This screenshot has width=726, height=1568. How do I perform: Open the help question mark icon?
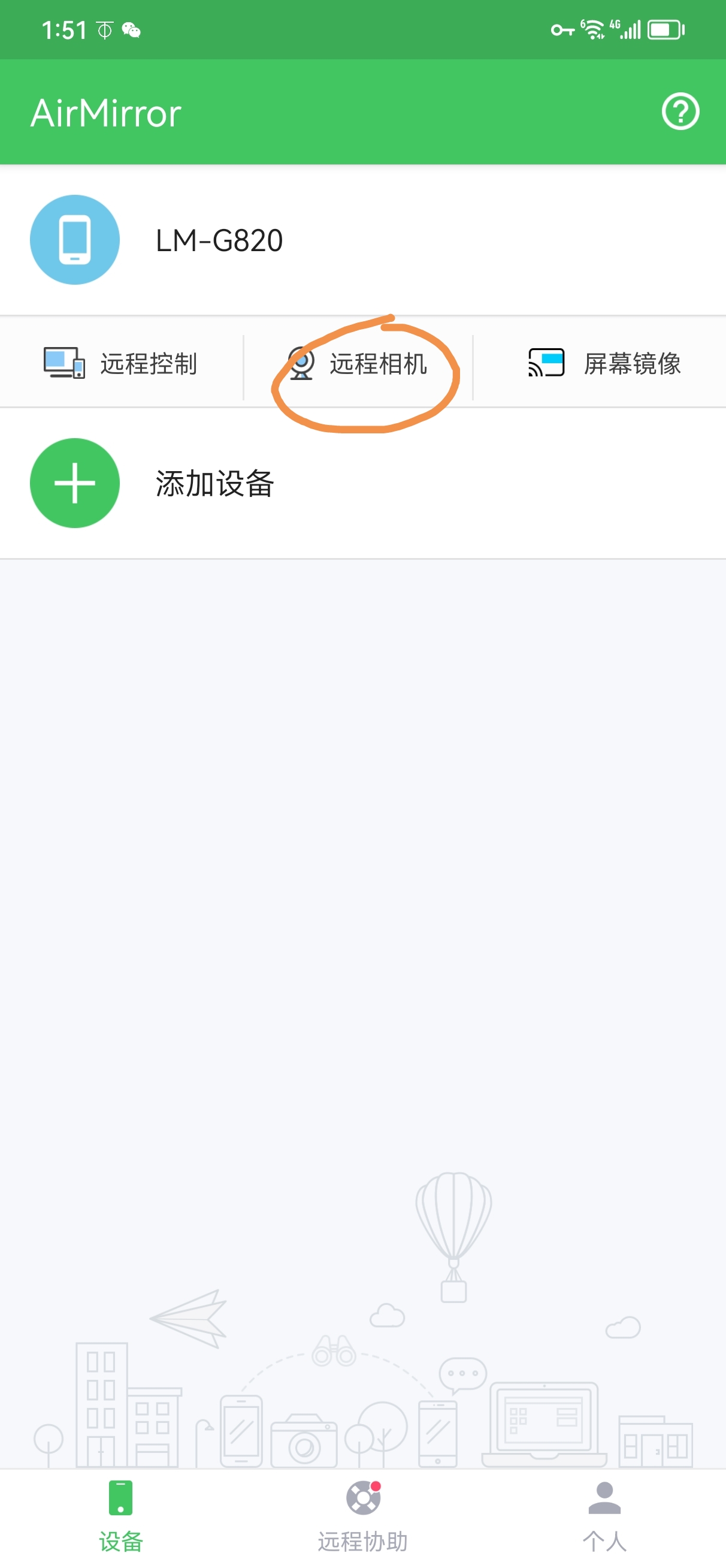(x=680, y=112)
